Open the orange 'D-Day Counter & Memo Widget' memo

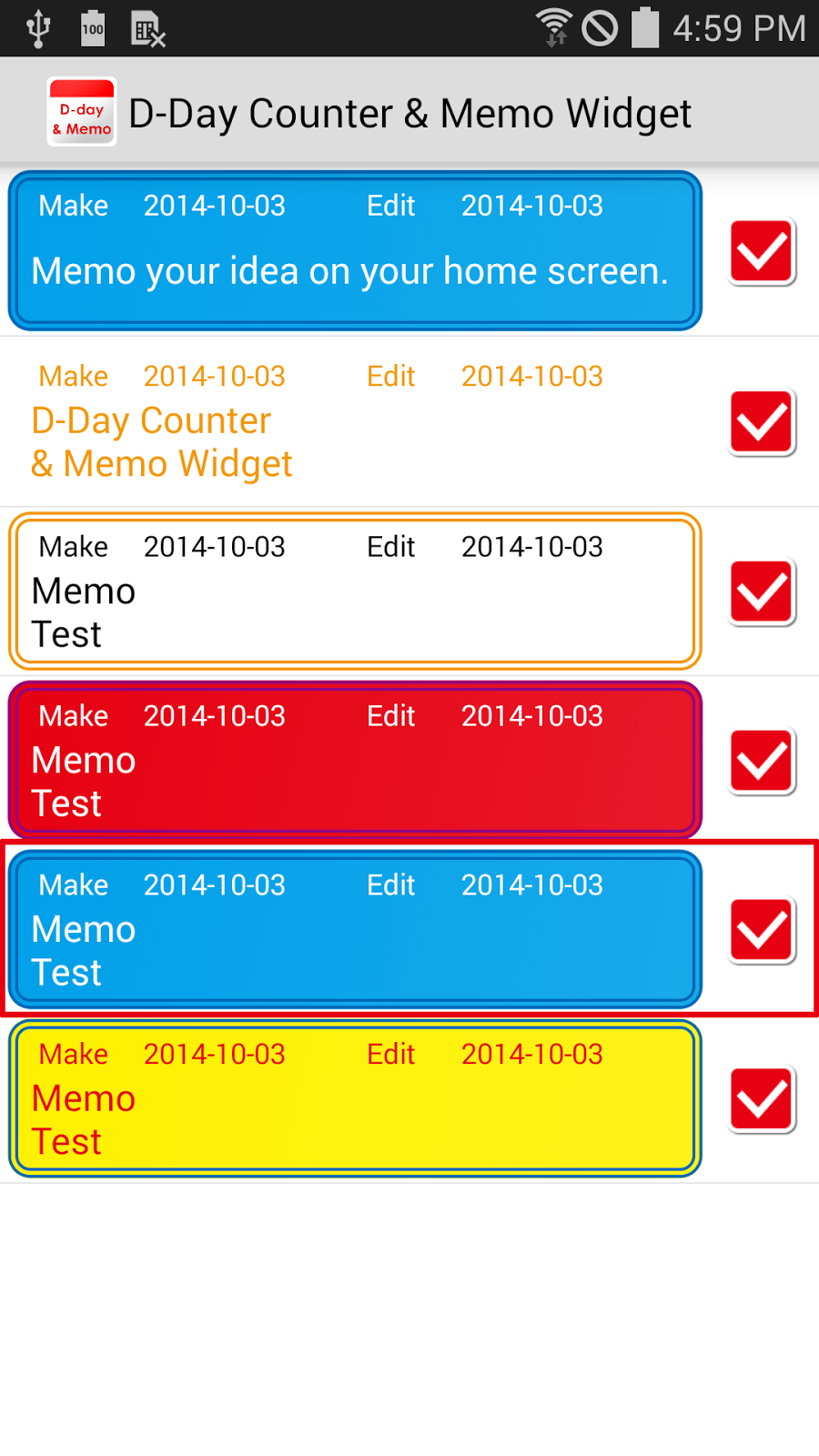[355, 421]
